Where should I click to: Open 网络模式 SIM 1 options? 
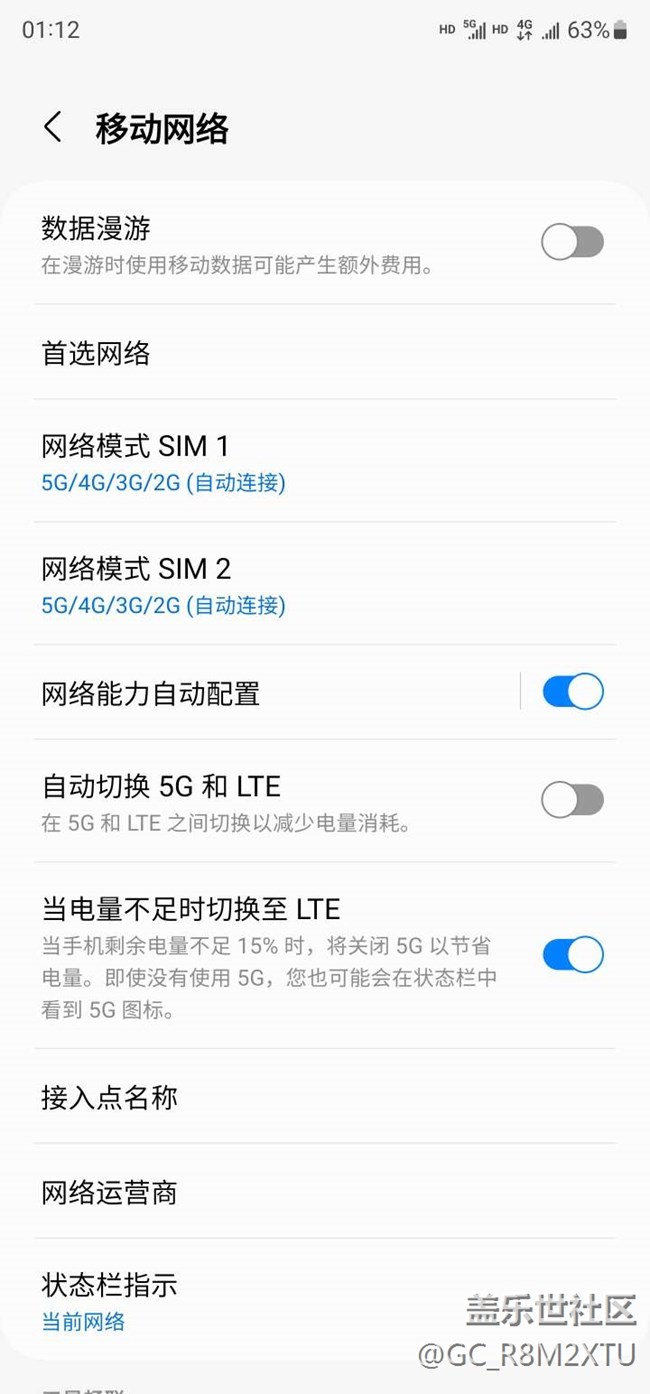click(x=325, y=462)
